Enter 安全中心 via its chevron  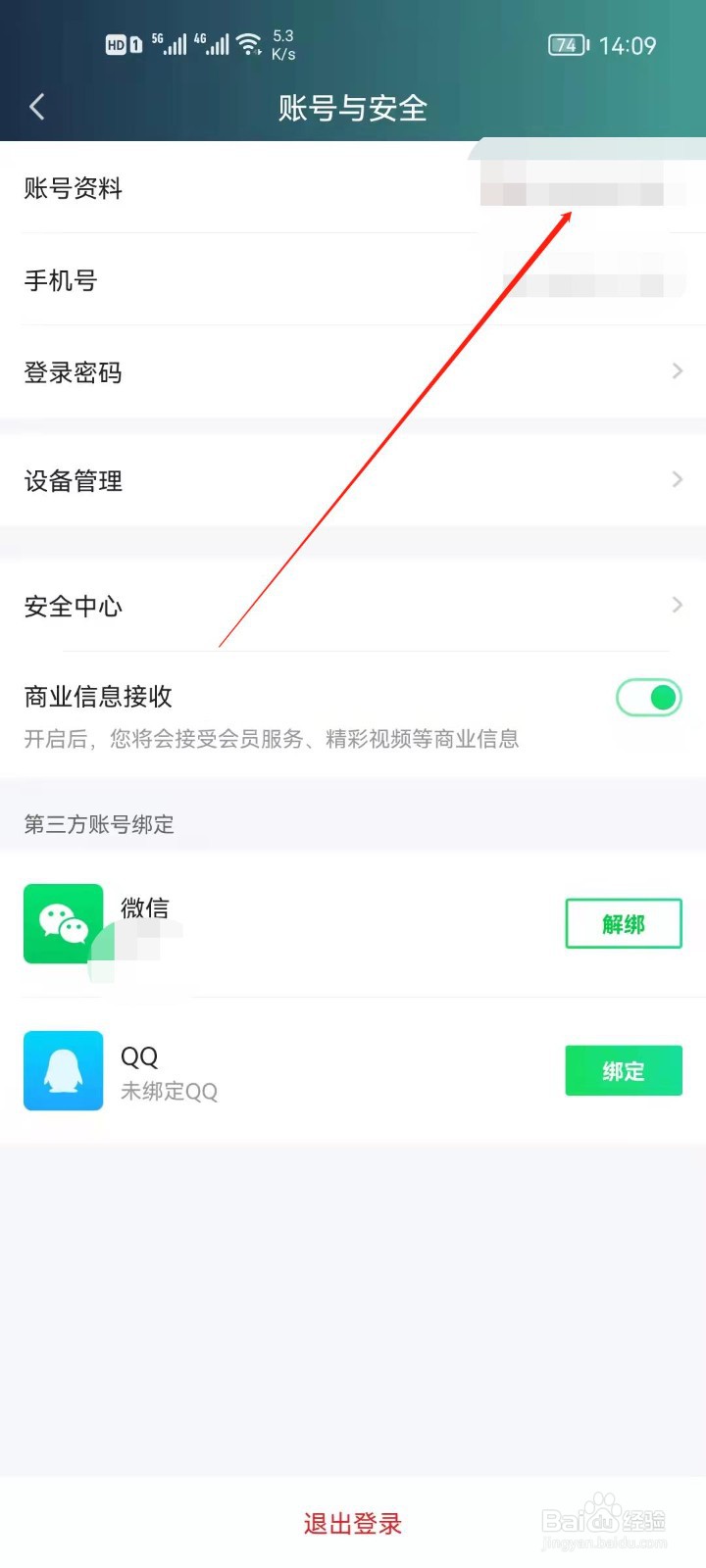point(677,606)
